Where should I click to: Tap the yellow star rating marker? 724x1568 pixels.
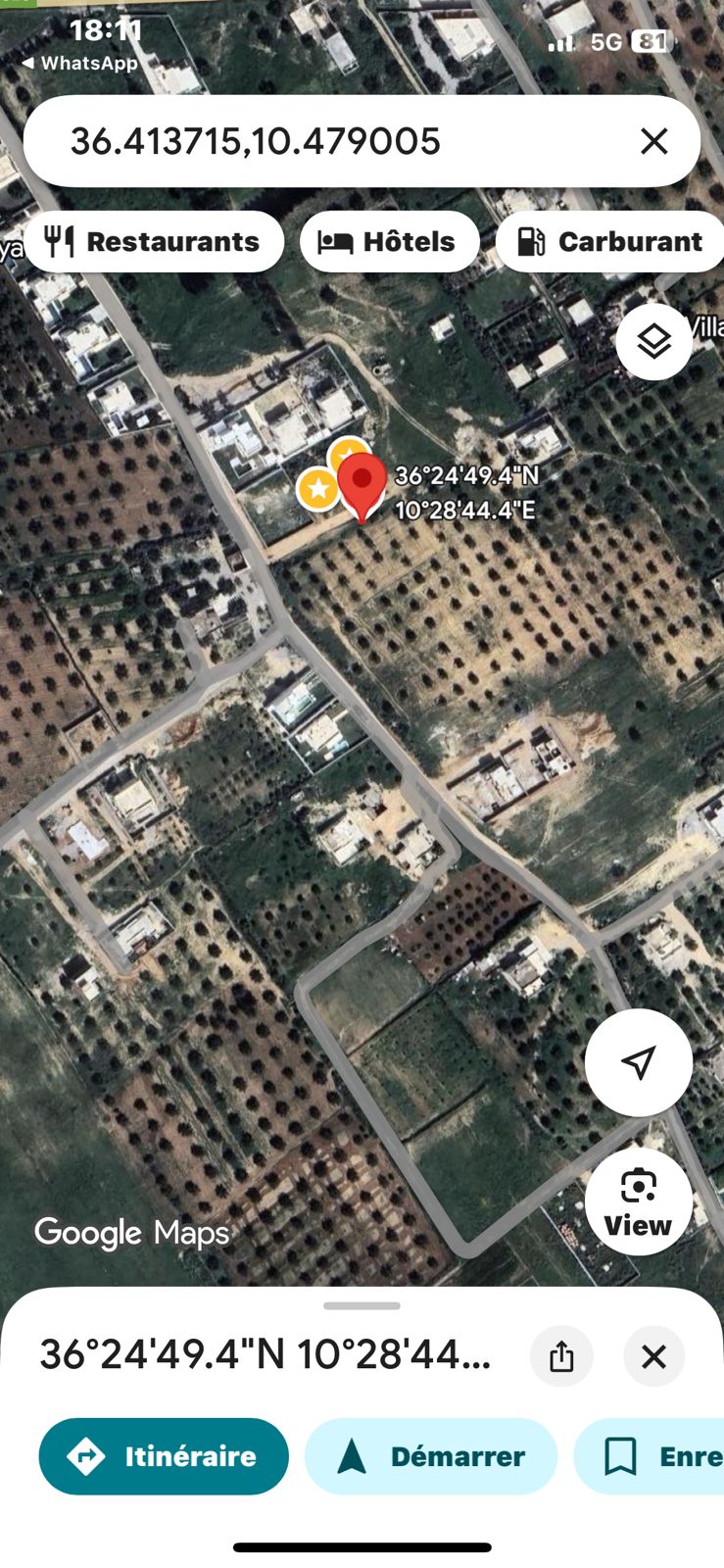[x=315, y=490]
